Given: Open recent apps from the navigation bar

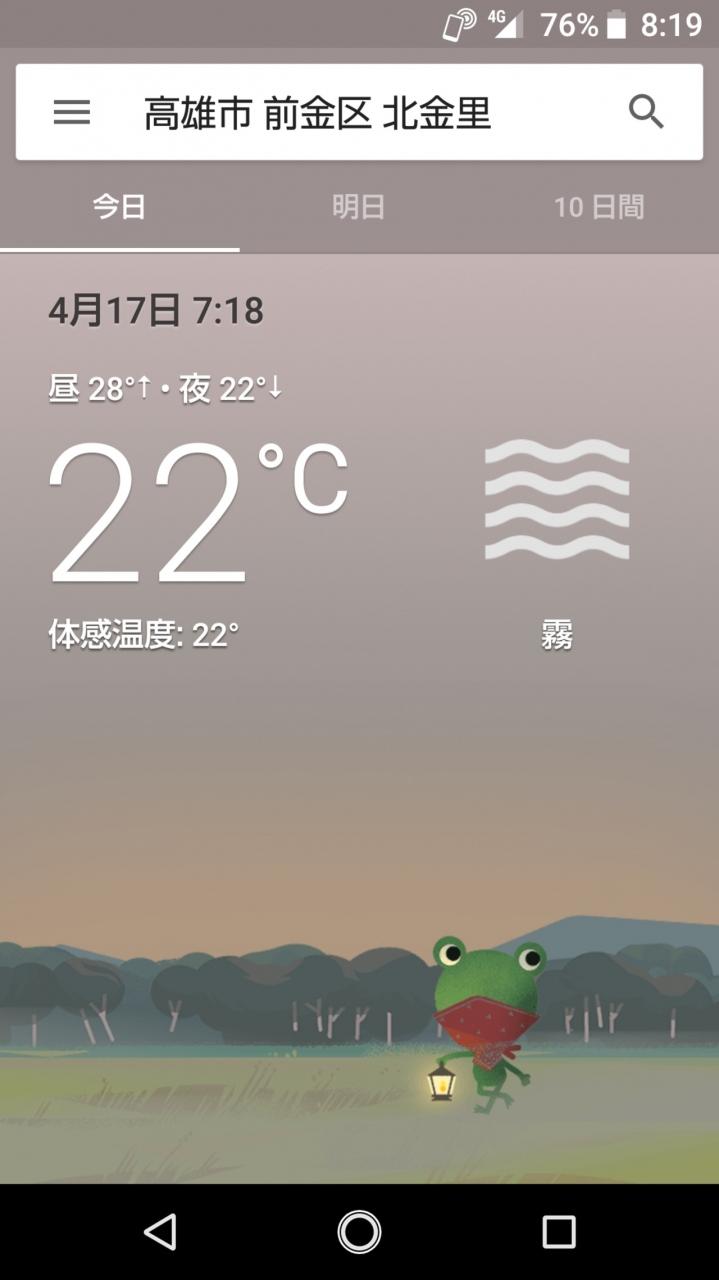Looking at the screenshot, I should pos(559,1232).
